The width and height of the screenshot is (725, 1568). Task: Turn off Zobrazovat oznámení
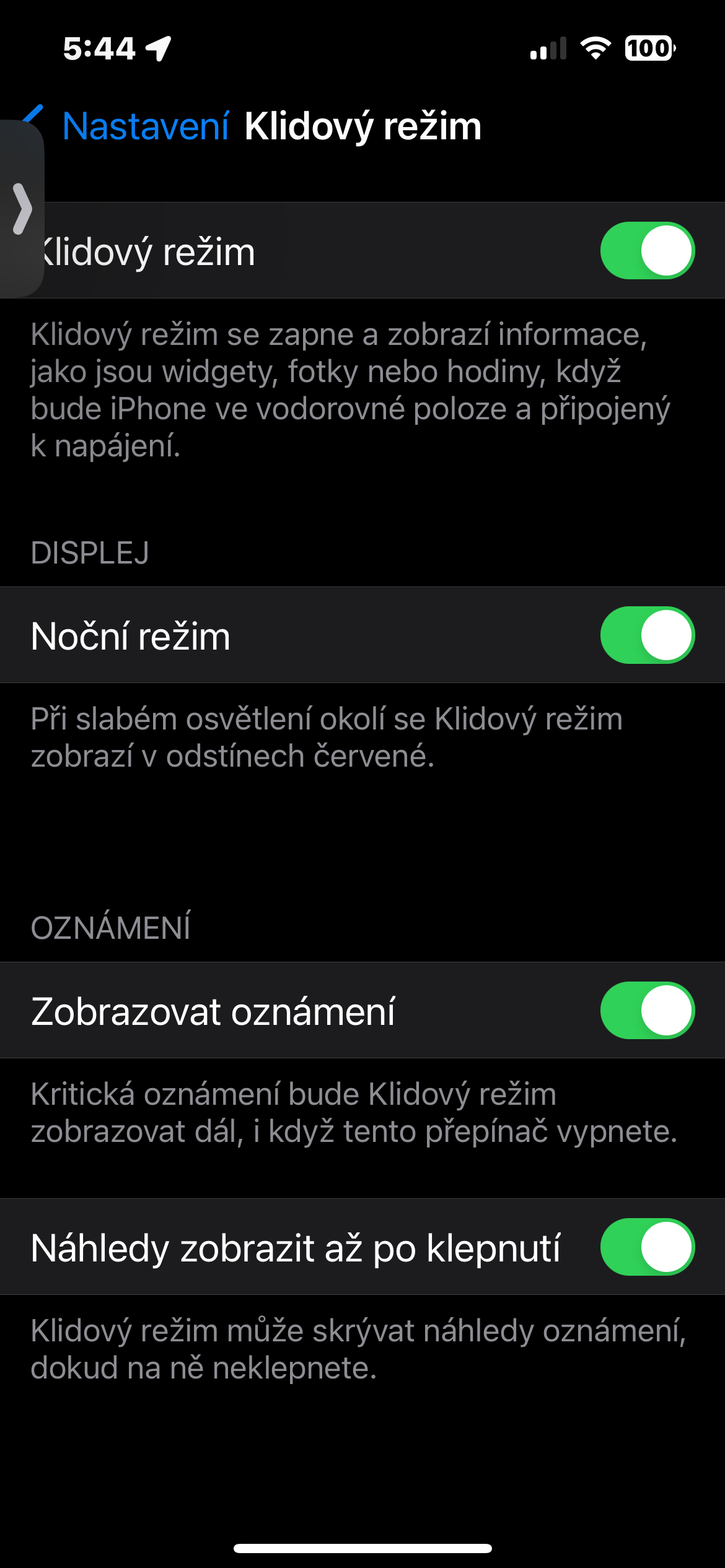pyautogui.click(x=647, y=1011)
